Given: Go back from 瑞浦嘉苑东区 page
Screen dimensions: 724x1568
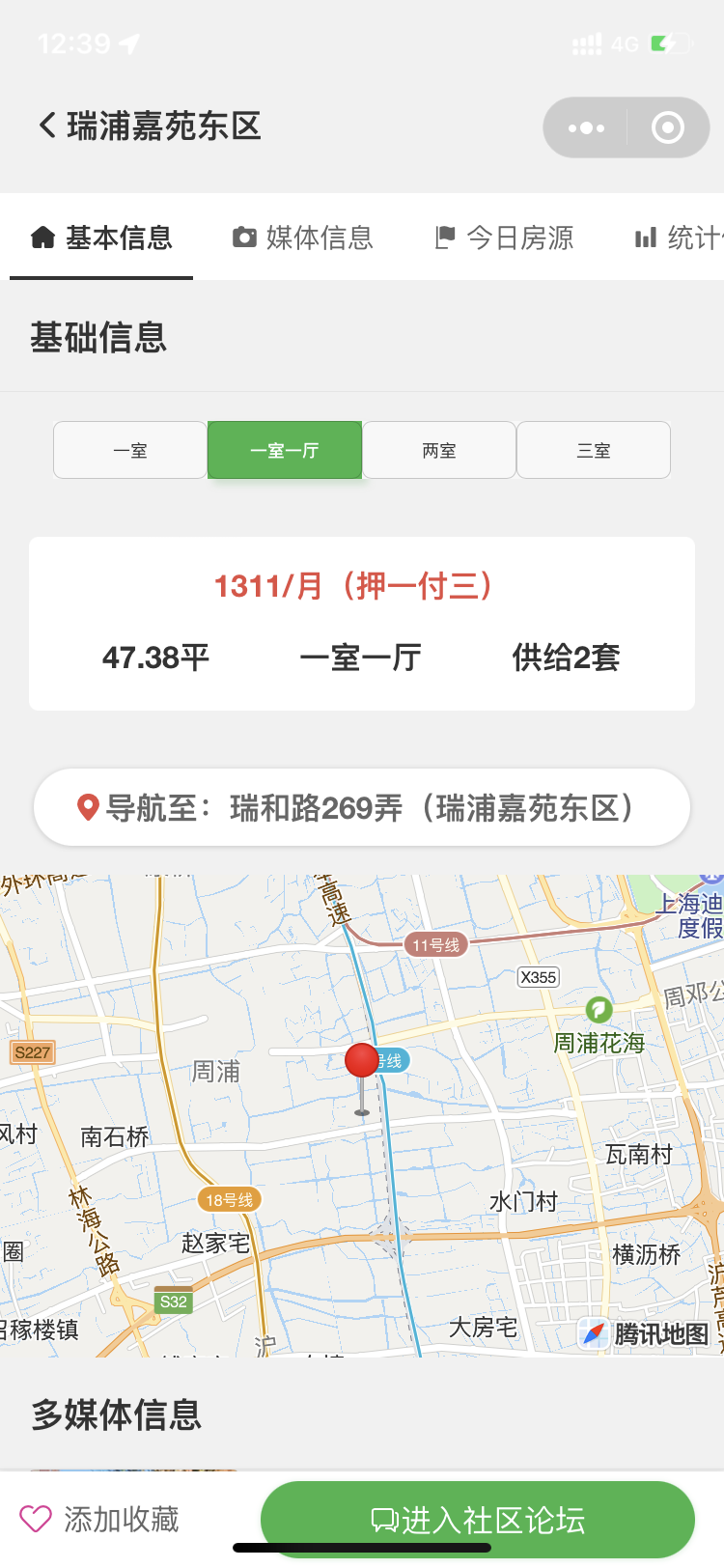Looking at the screenshot, I should tap(46, 126).
